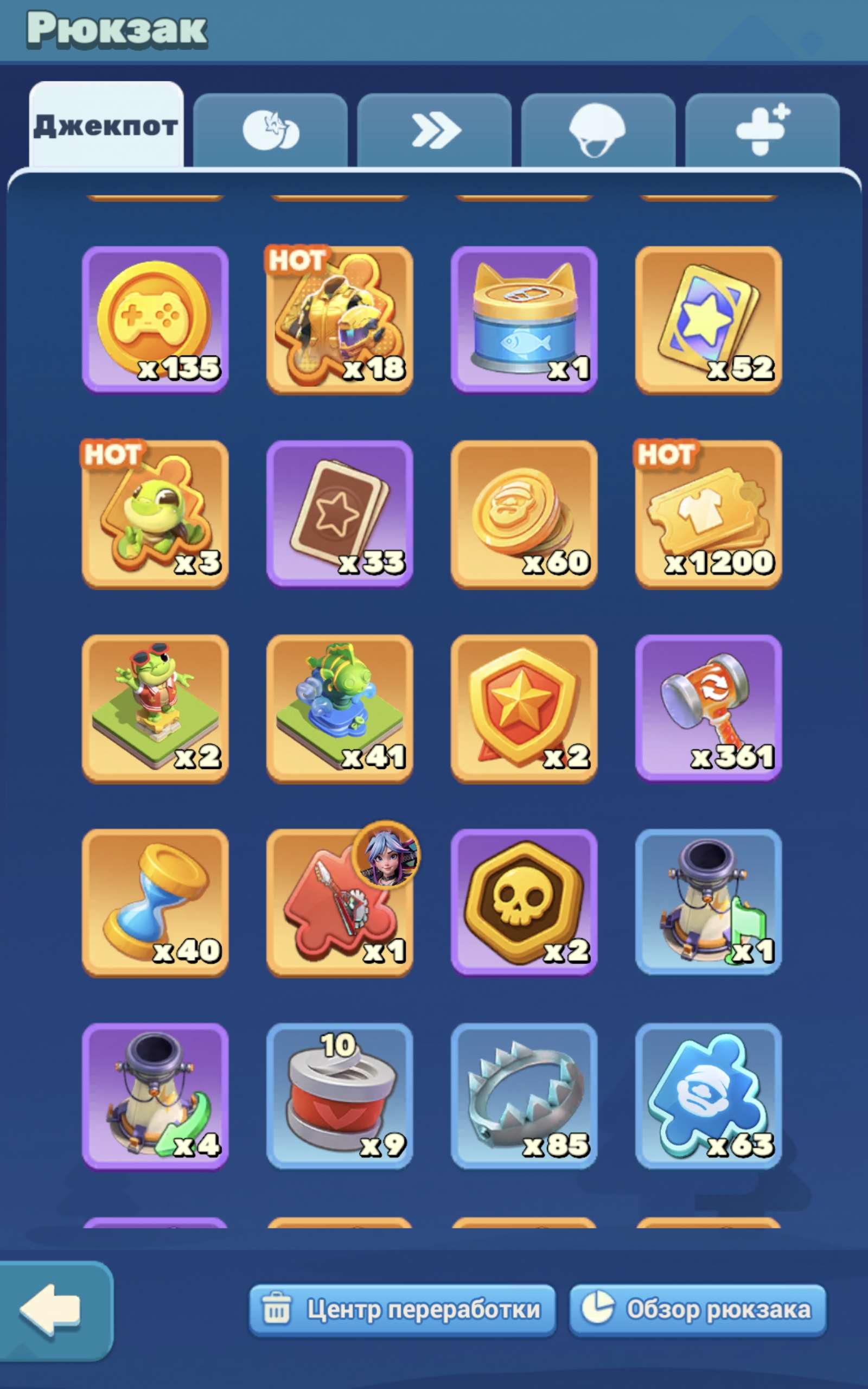Click the red puzzle piece with character avatar
This screenshot has width=868, height=1389.
coord(339,901)
